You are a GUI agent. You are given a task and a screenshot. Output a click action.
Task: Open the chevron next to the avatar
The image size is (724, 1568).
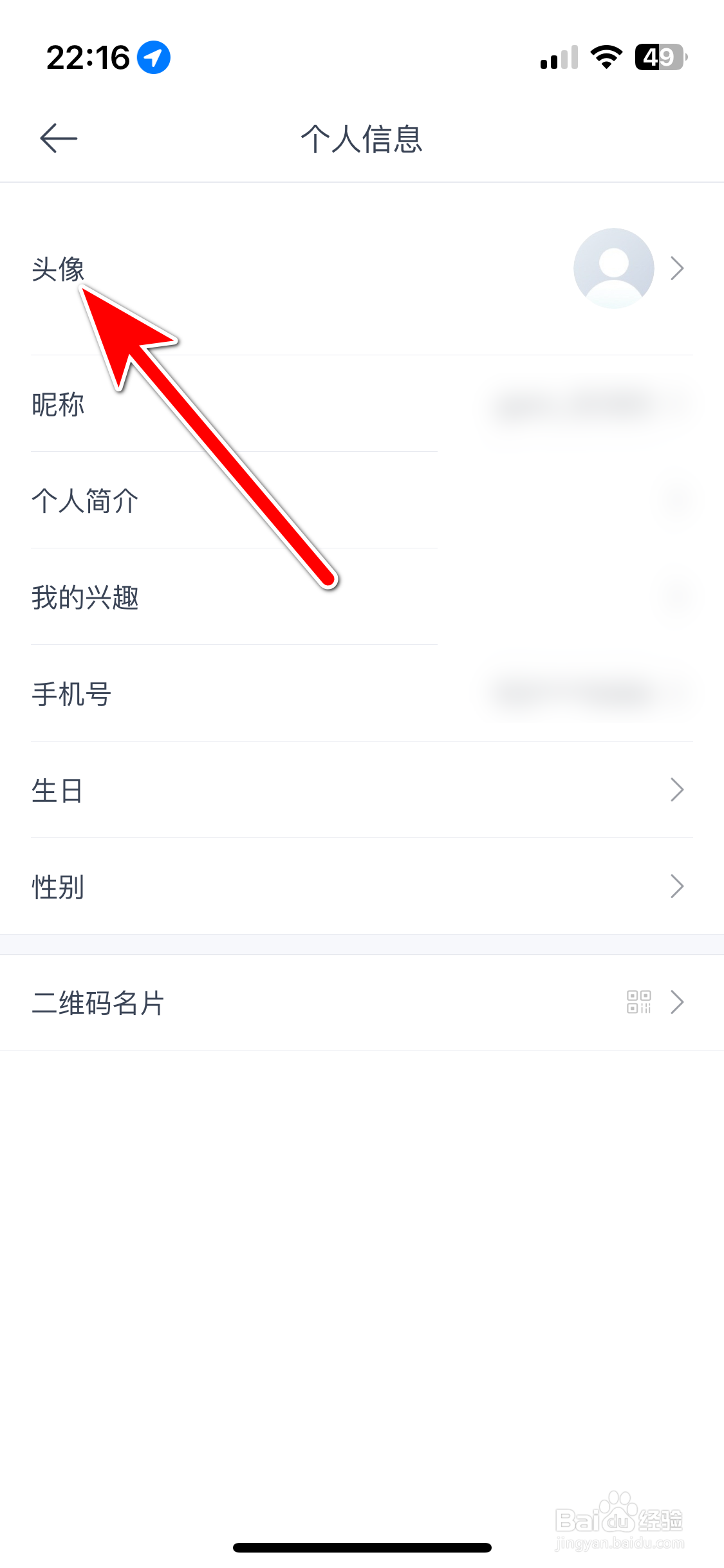[x=678, y=268]
